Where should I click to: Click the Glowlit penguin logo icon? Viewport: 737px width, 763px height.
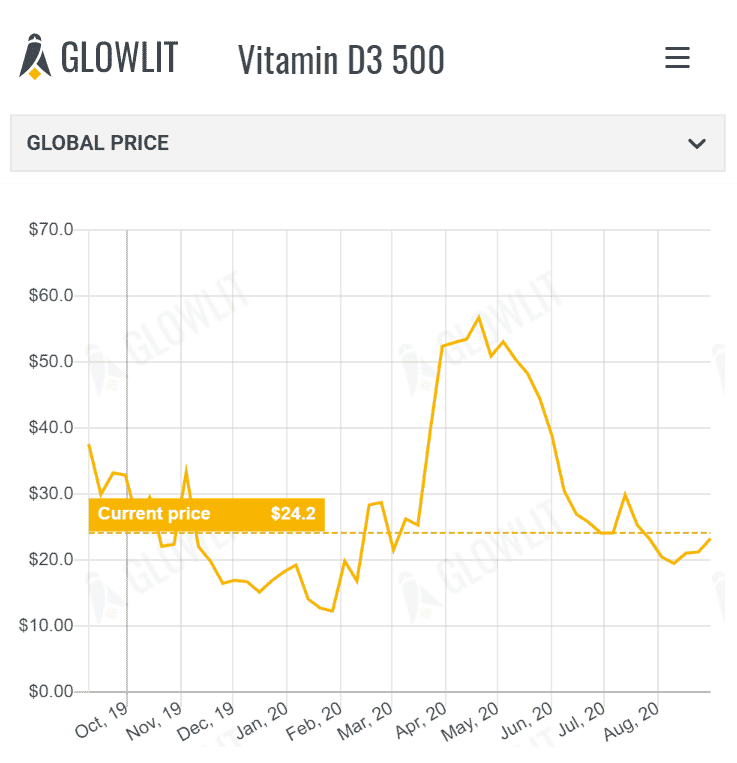[33, 57]
